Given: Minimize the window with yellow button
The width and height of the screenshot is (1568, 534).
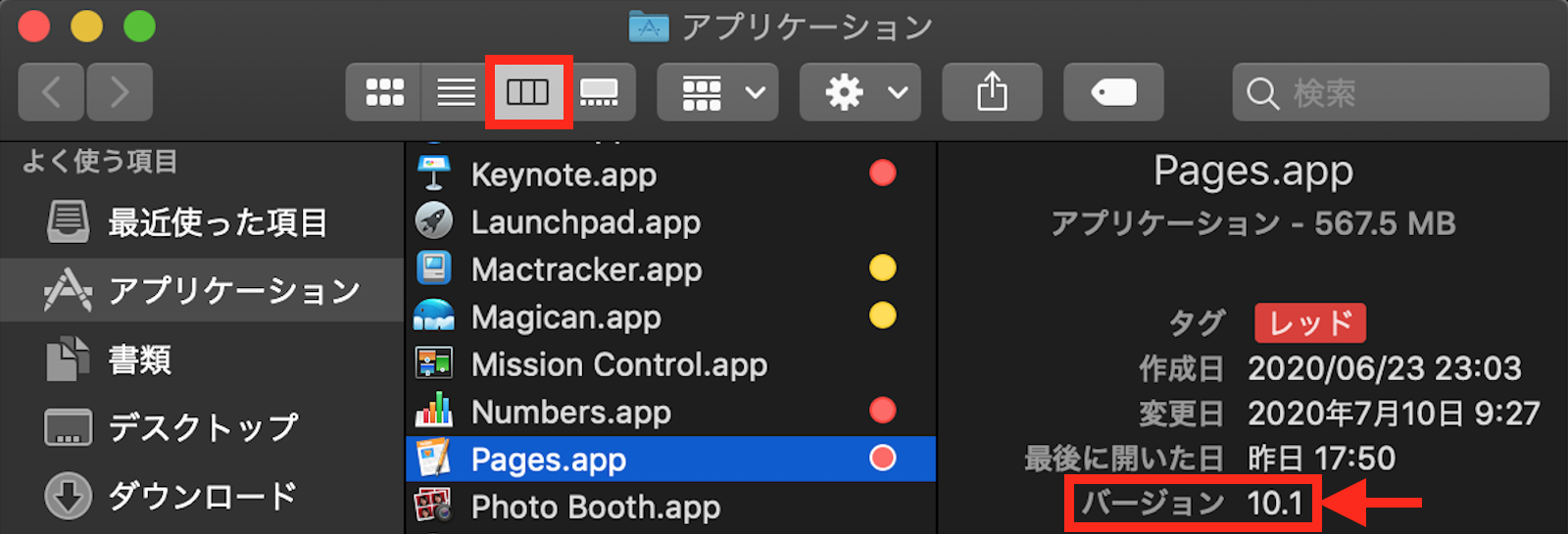Looking at the screenshot, I should 87,26.
